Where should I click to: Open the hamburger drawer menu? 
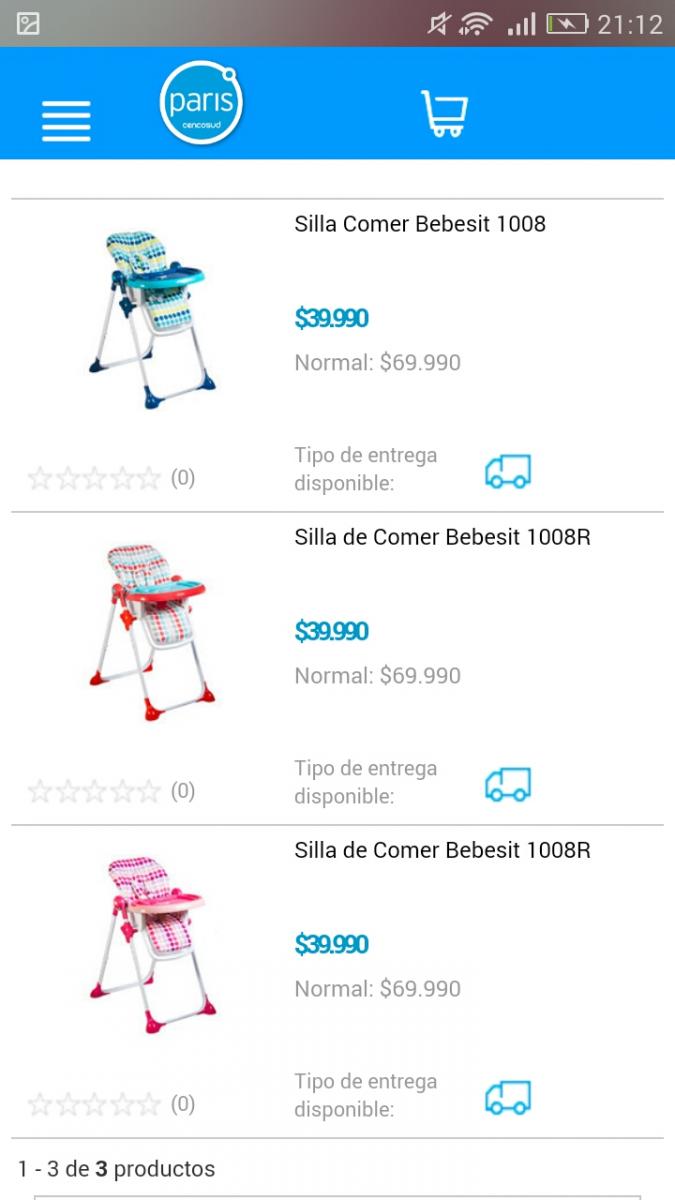[66, 121]
